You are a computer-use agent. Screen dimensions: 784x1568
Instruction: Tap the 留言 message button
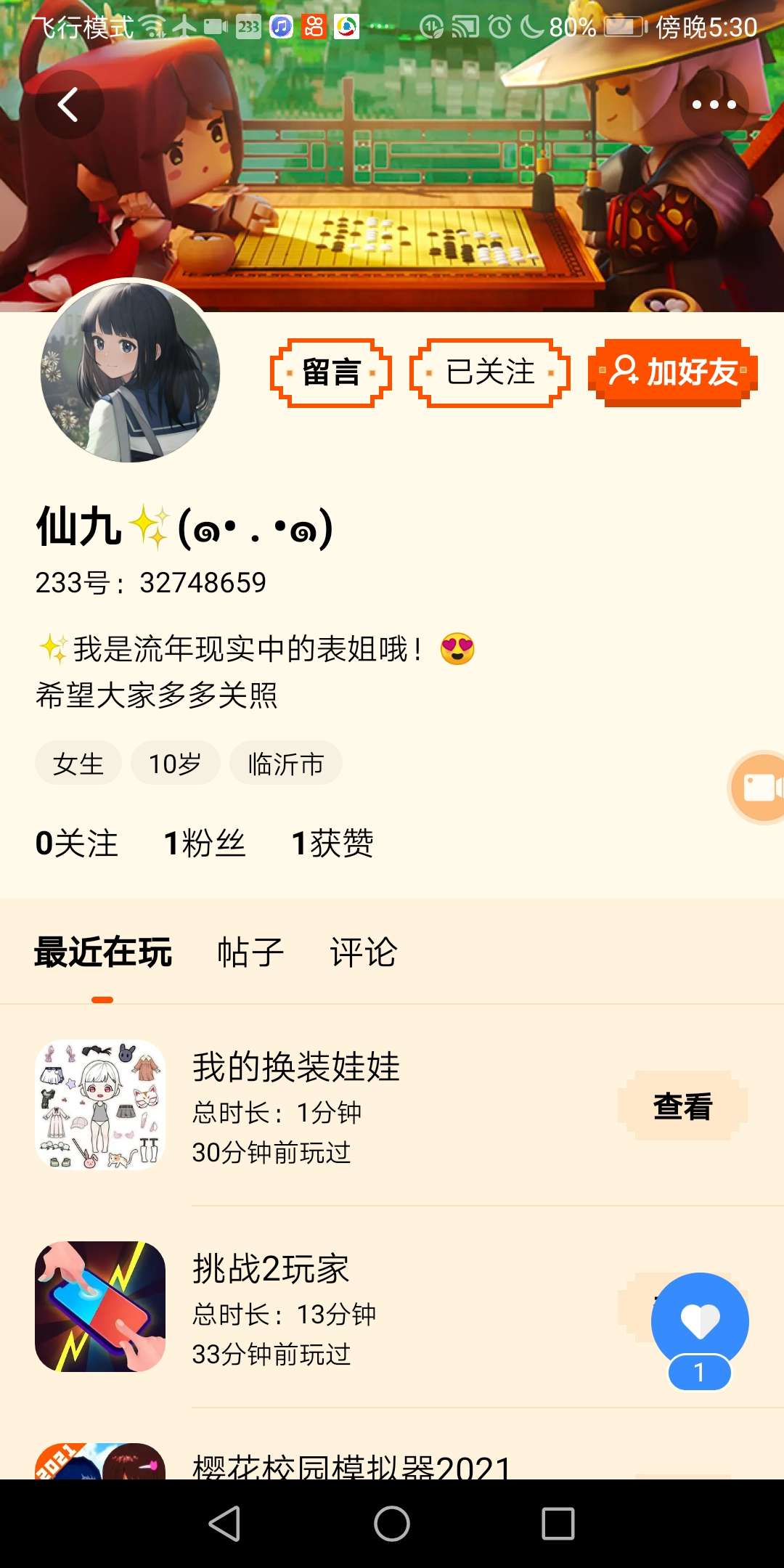(x=331, y=372)
